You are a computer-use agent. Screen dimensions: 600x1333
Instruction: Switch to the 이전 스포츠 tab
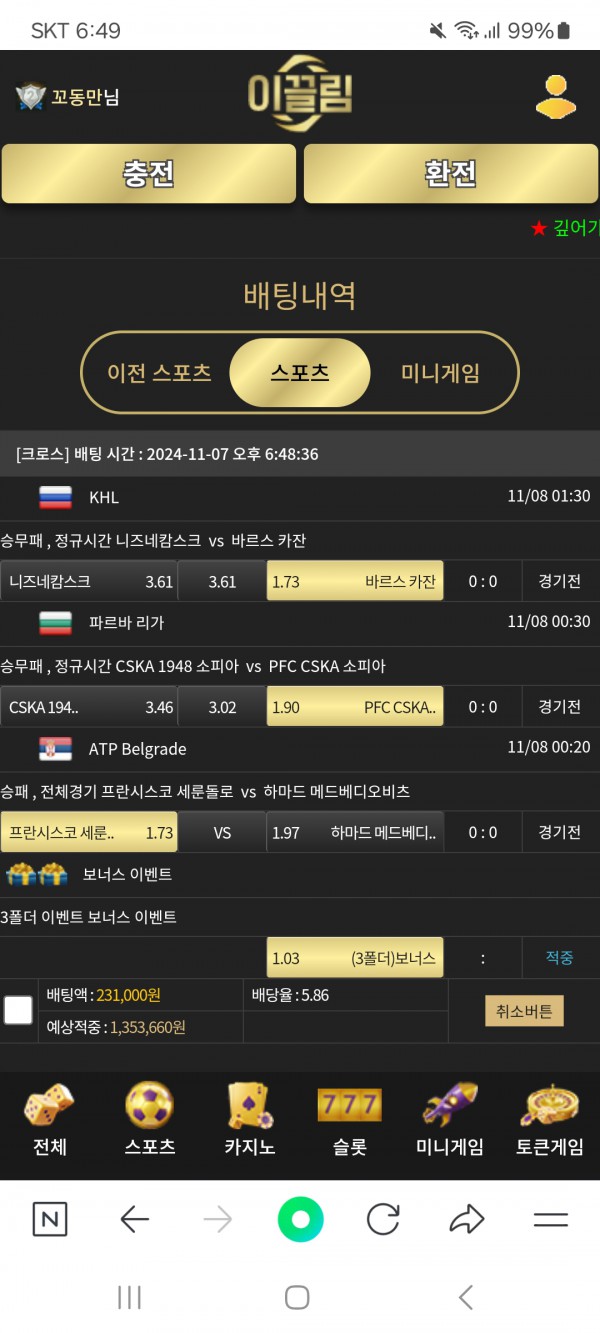(159, 373)
